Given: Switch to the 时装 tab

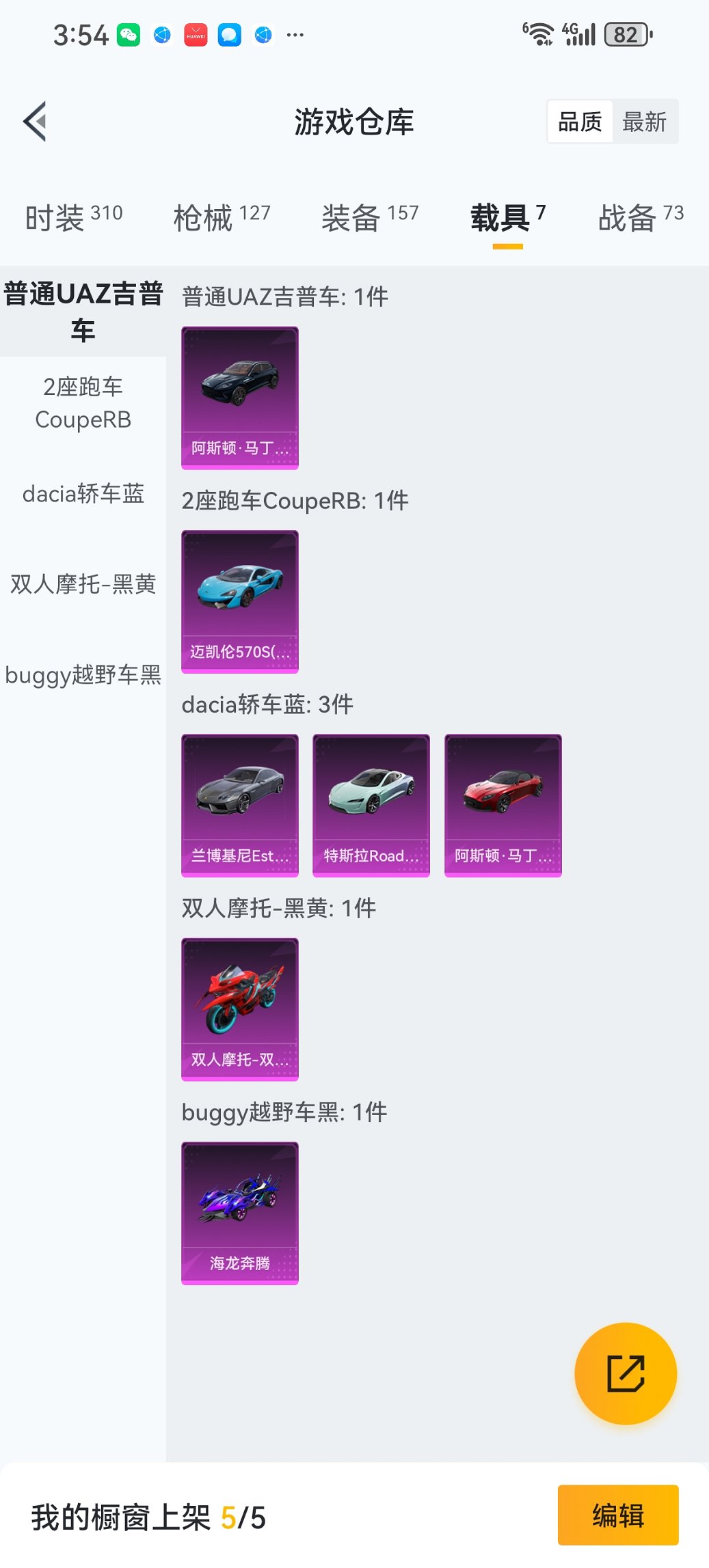Looking at the screenshot, I should [74, 218].
